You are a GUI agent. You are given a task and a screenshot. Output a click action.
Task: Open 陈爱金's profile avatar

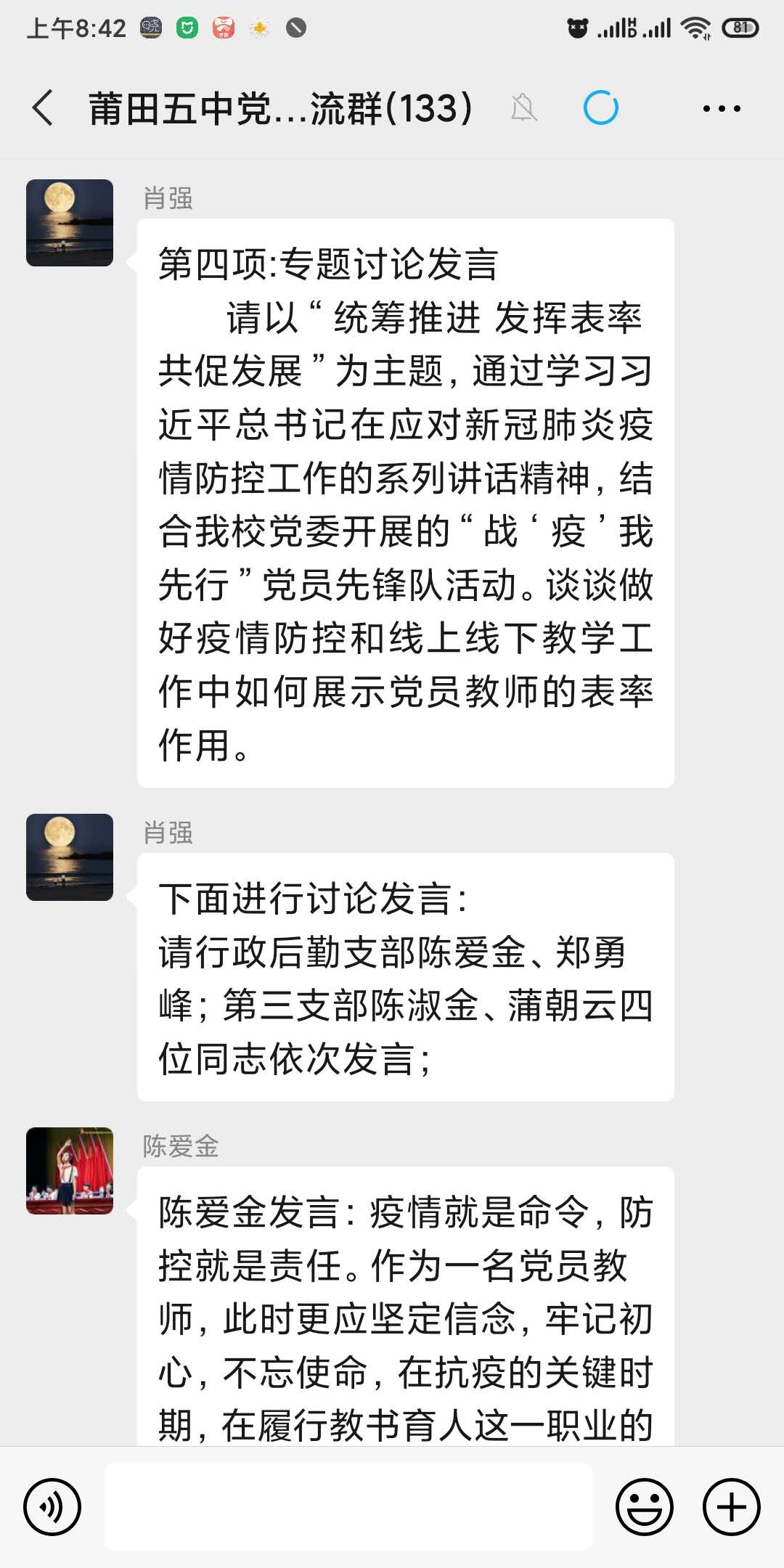pos(70,1171)
